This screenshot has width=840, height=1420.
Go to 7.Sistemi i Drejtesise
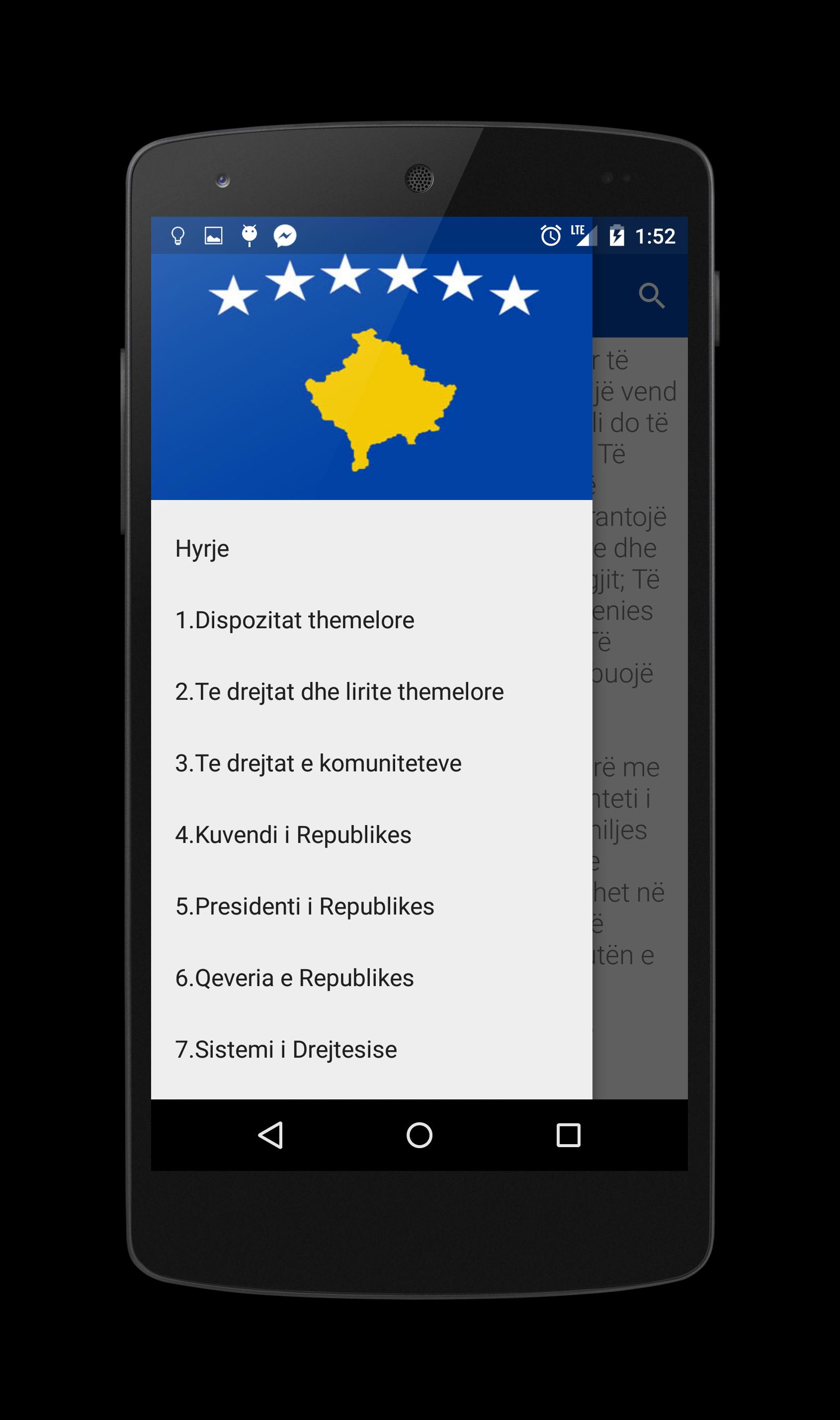[x=286, y=1049]
